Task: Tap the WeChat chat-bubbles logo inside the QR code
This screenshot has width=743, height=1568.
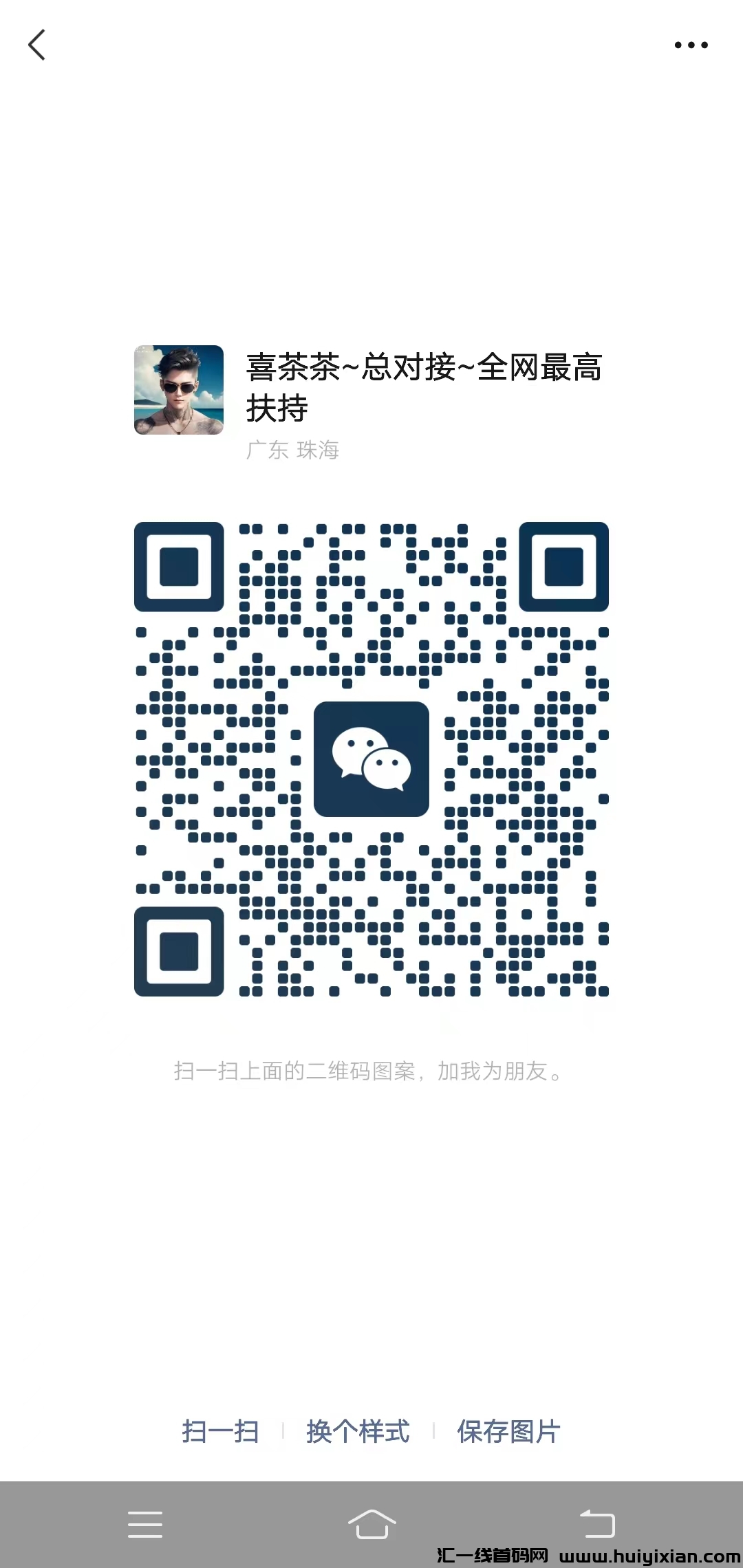Action: click(x=371, y=759)
